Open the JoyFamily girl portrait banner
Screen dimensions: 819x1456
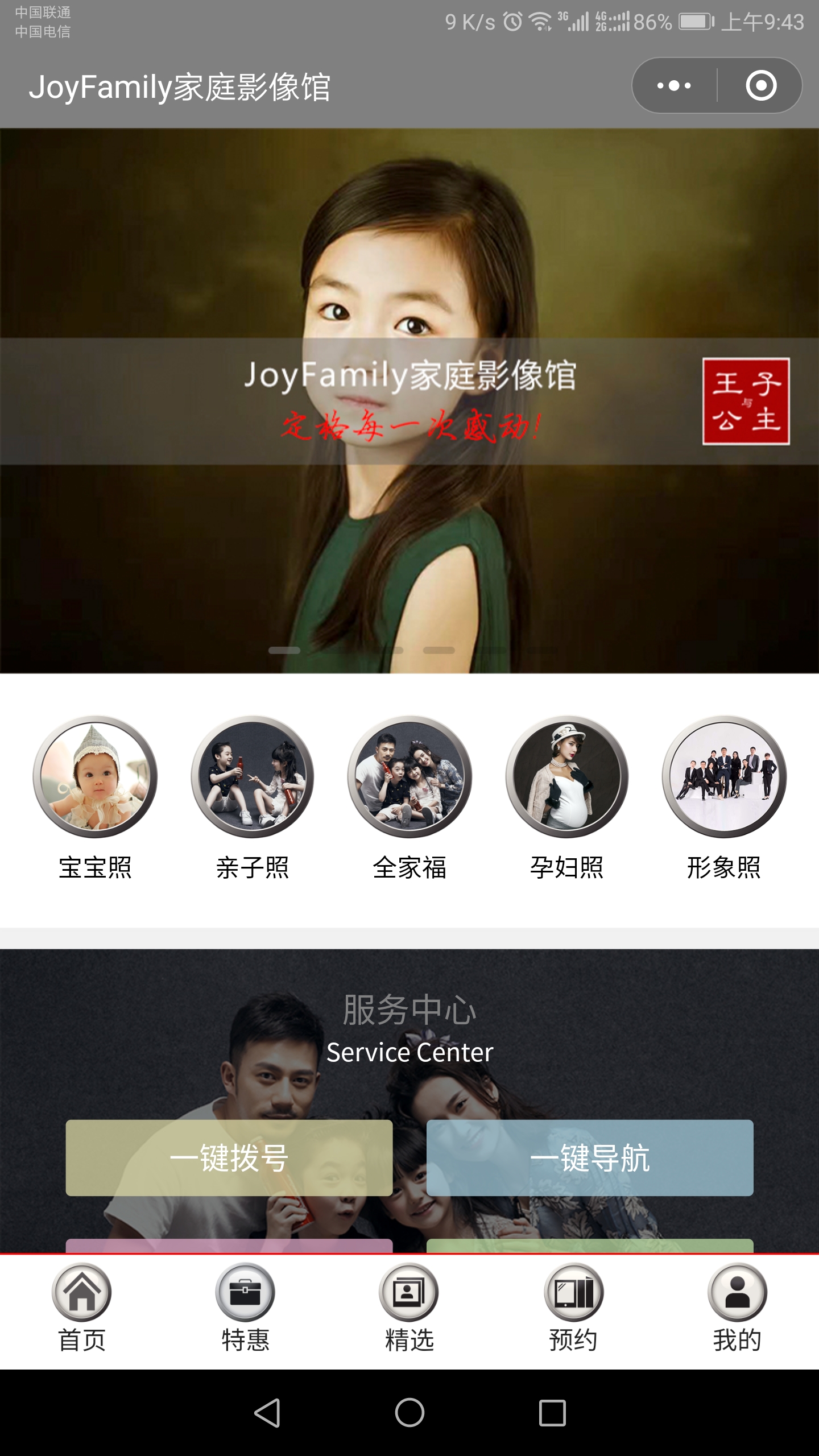point(409,400)
